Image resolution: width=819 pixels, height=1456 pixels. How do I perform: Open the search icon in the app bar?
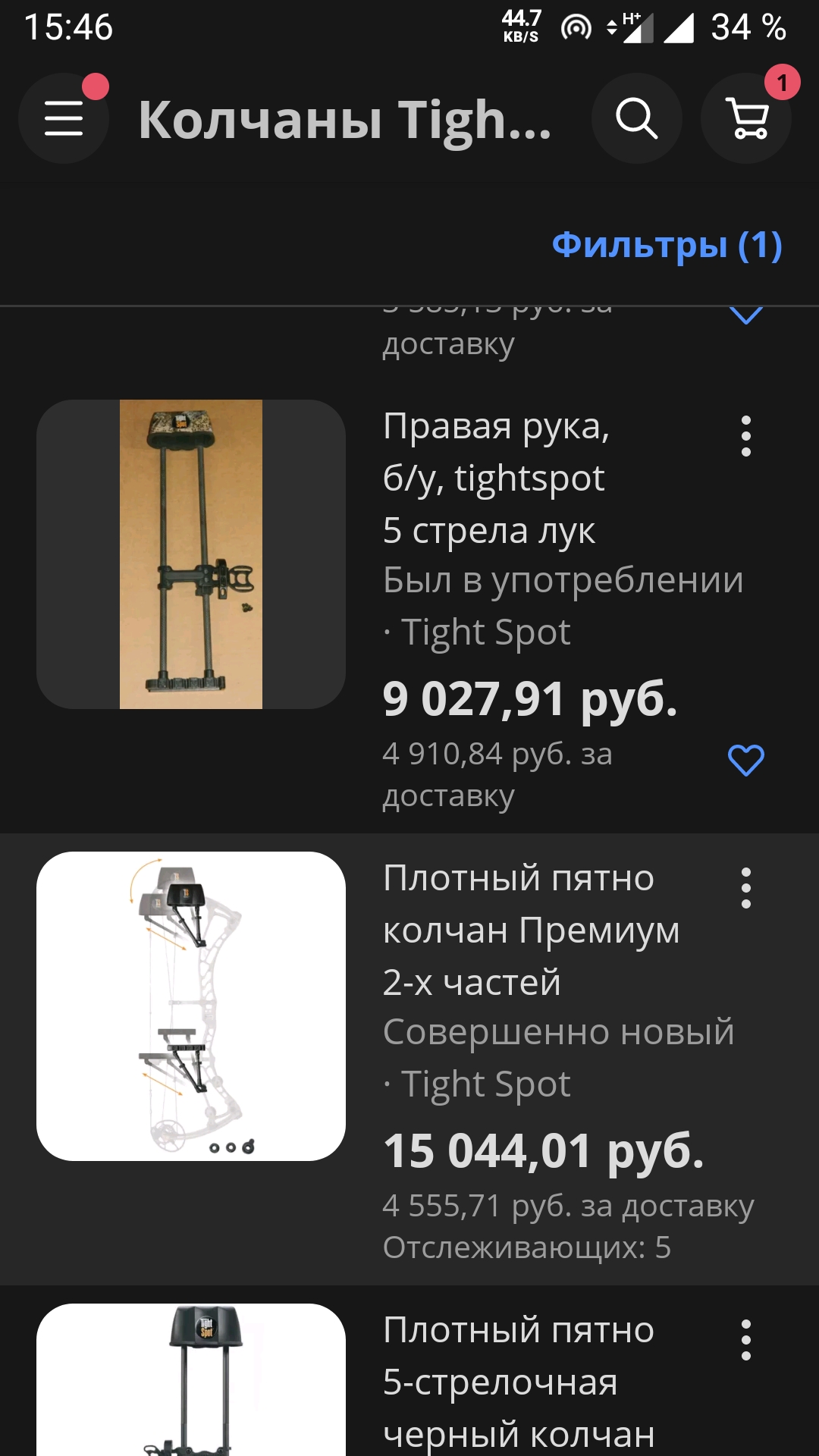[637, 118]
